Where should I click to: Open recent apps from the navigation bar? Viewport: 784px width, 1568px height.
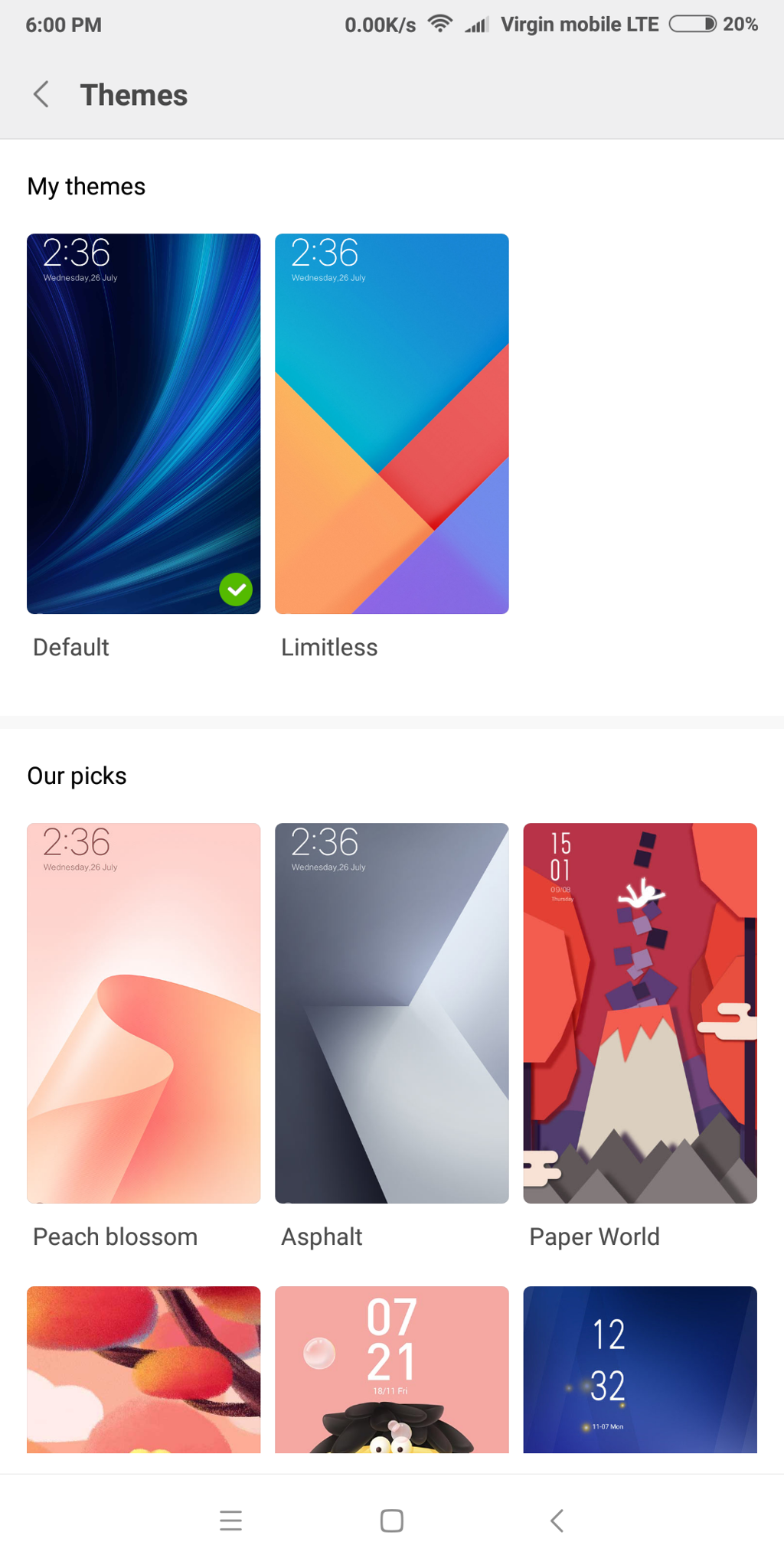pos(230,1521)
